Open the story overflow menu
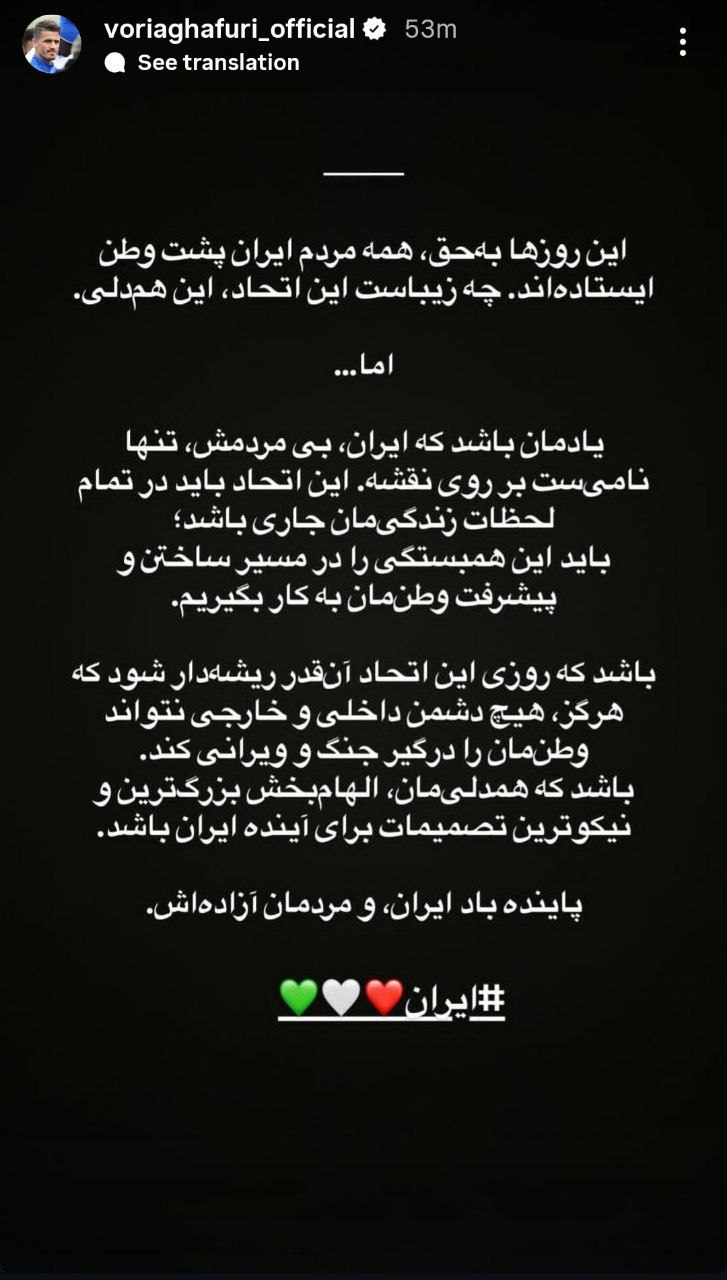This screenshot has width=727, height=1280. click(x=683, y=41)
